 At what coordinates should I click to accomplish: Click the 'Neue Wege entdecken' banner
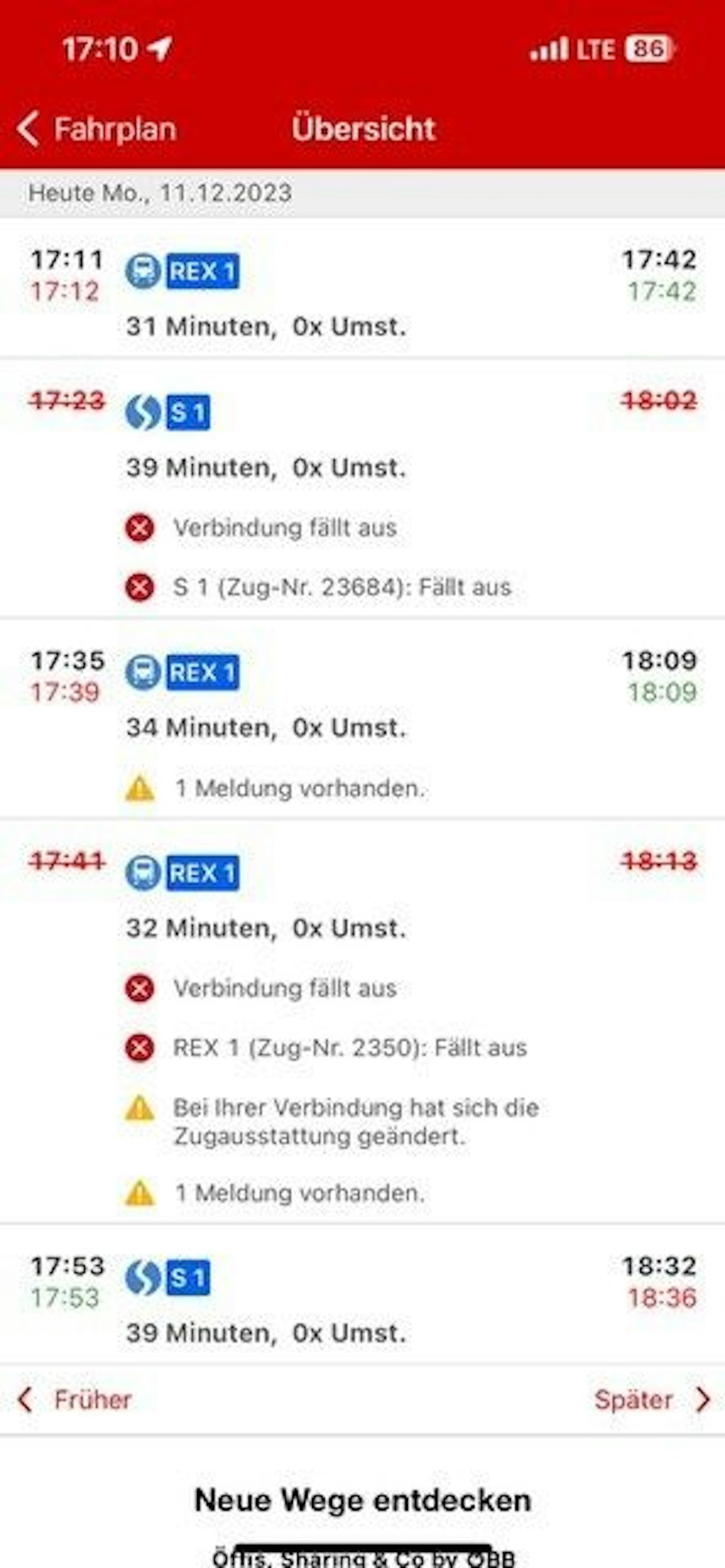coord(362,1500)
